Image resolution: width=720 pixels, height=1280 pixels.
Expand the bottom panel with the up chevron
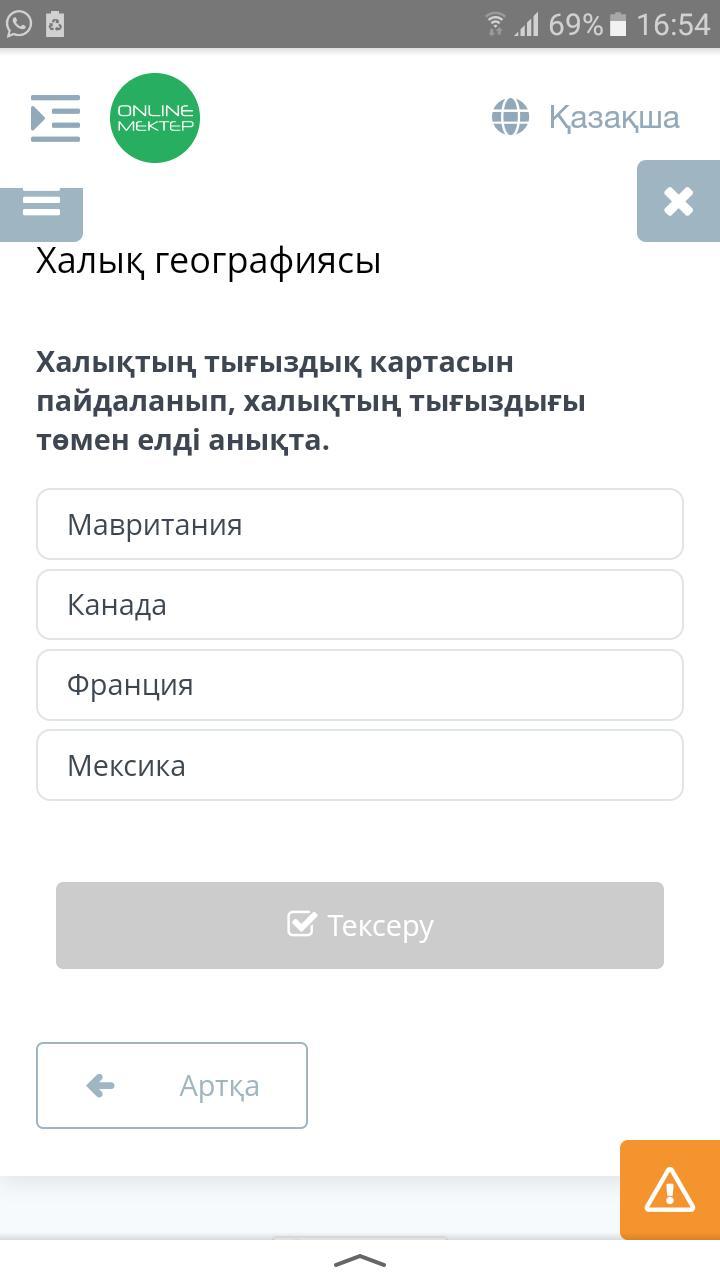click(x=360, y=1261)
